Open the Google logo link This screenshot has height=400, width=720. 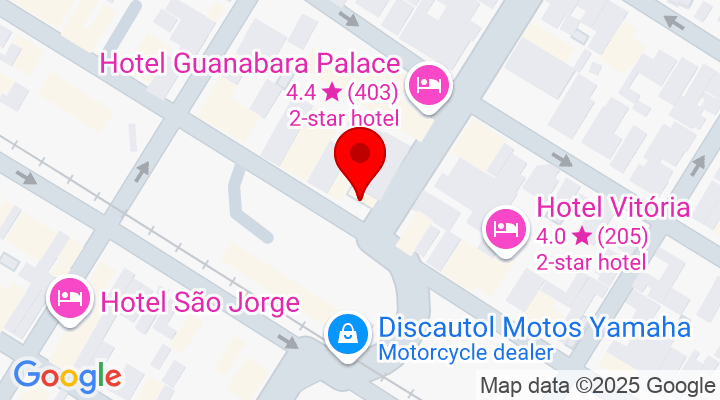67,376
